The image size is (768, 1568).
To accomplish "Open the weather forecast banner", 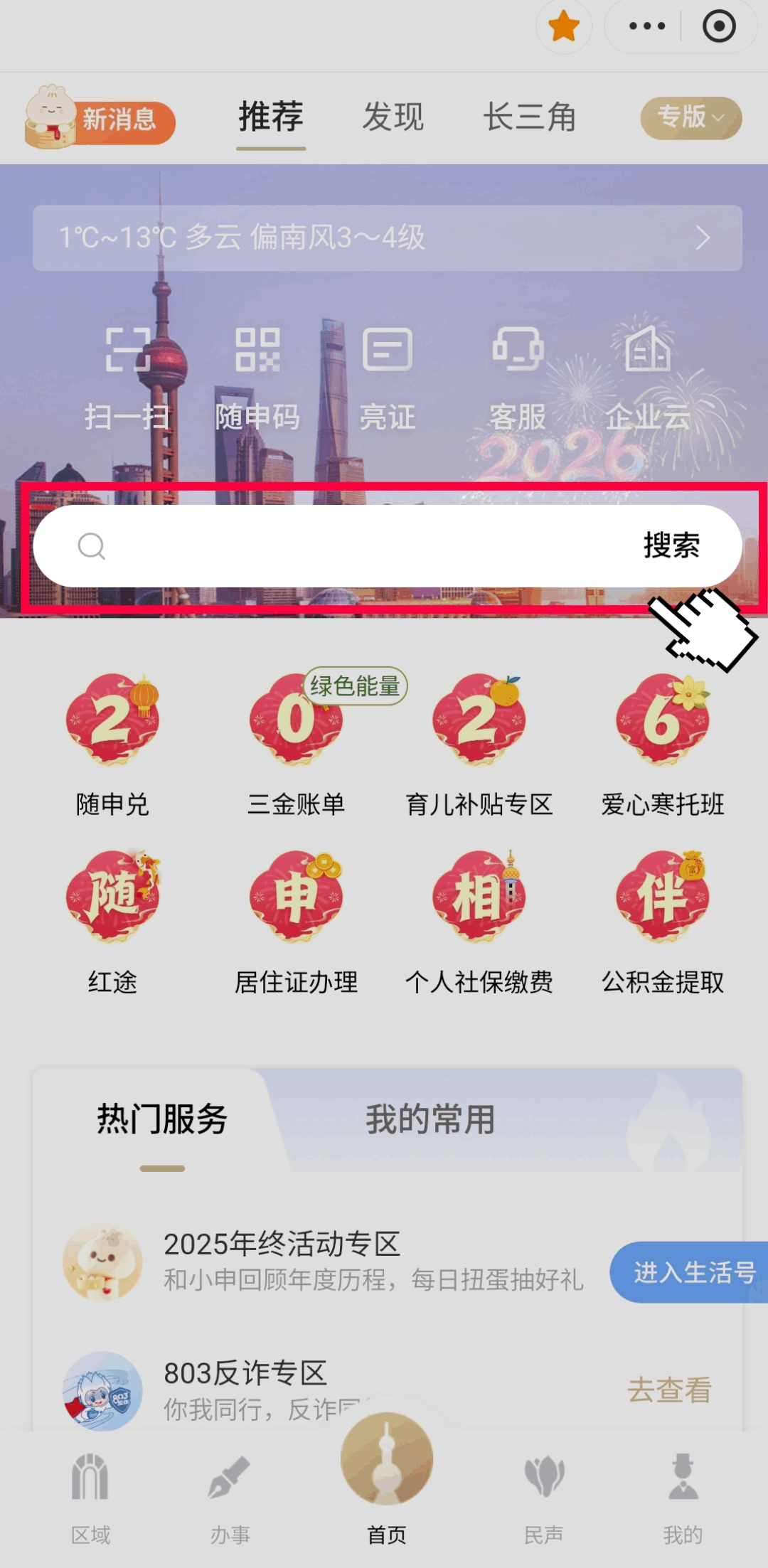I will (x=388, y=238).
